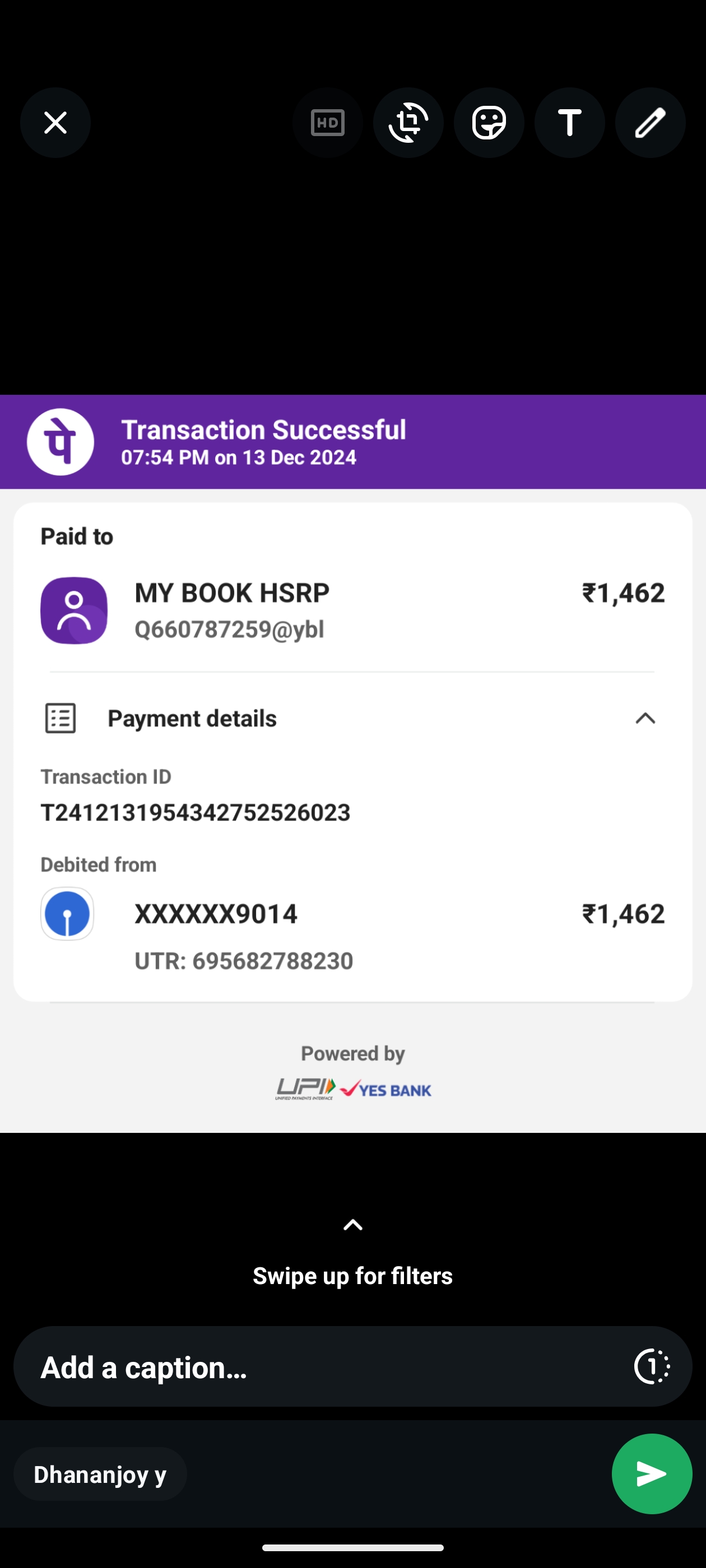This screenshot has height=1568, width=706.
Task: Tap the Dhananjoy y recipient chip
Action: [100, 1474]
